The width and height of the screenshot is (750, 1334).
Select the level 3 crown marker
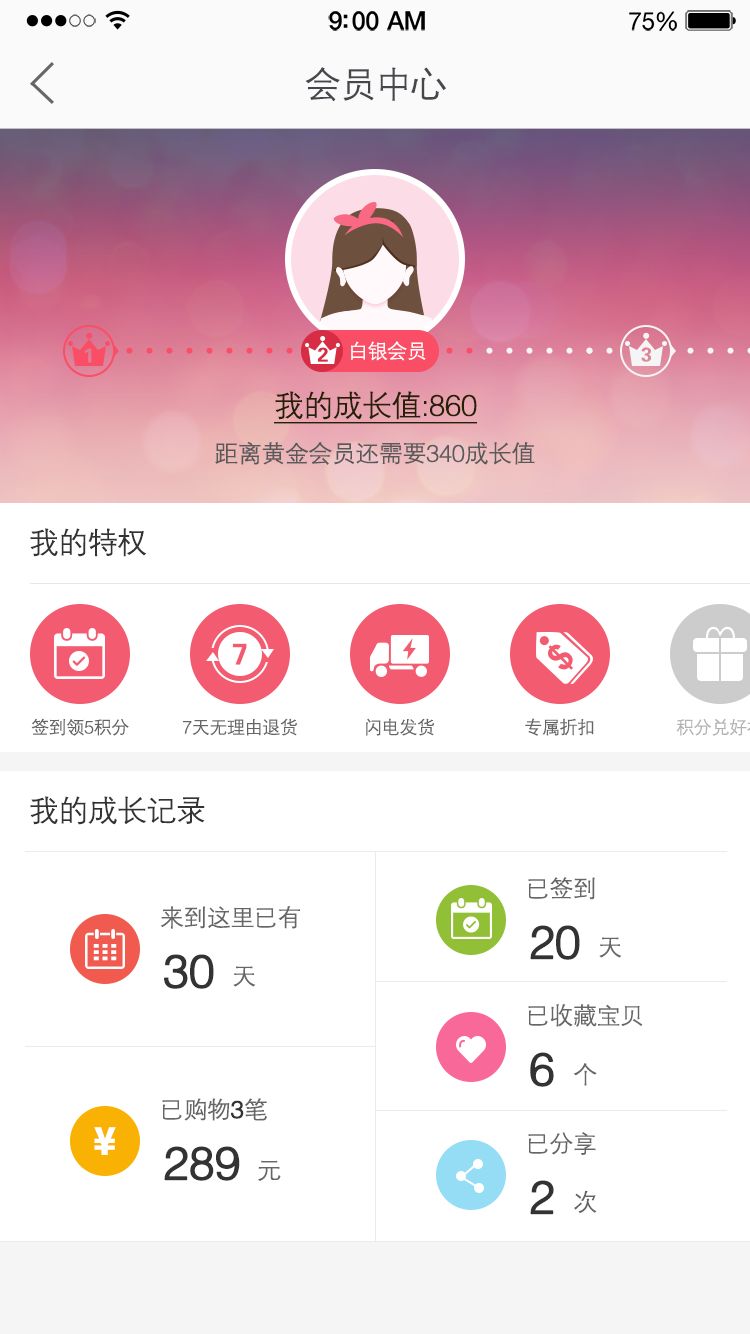645,351
